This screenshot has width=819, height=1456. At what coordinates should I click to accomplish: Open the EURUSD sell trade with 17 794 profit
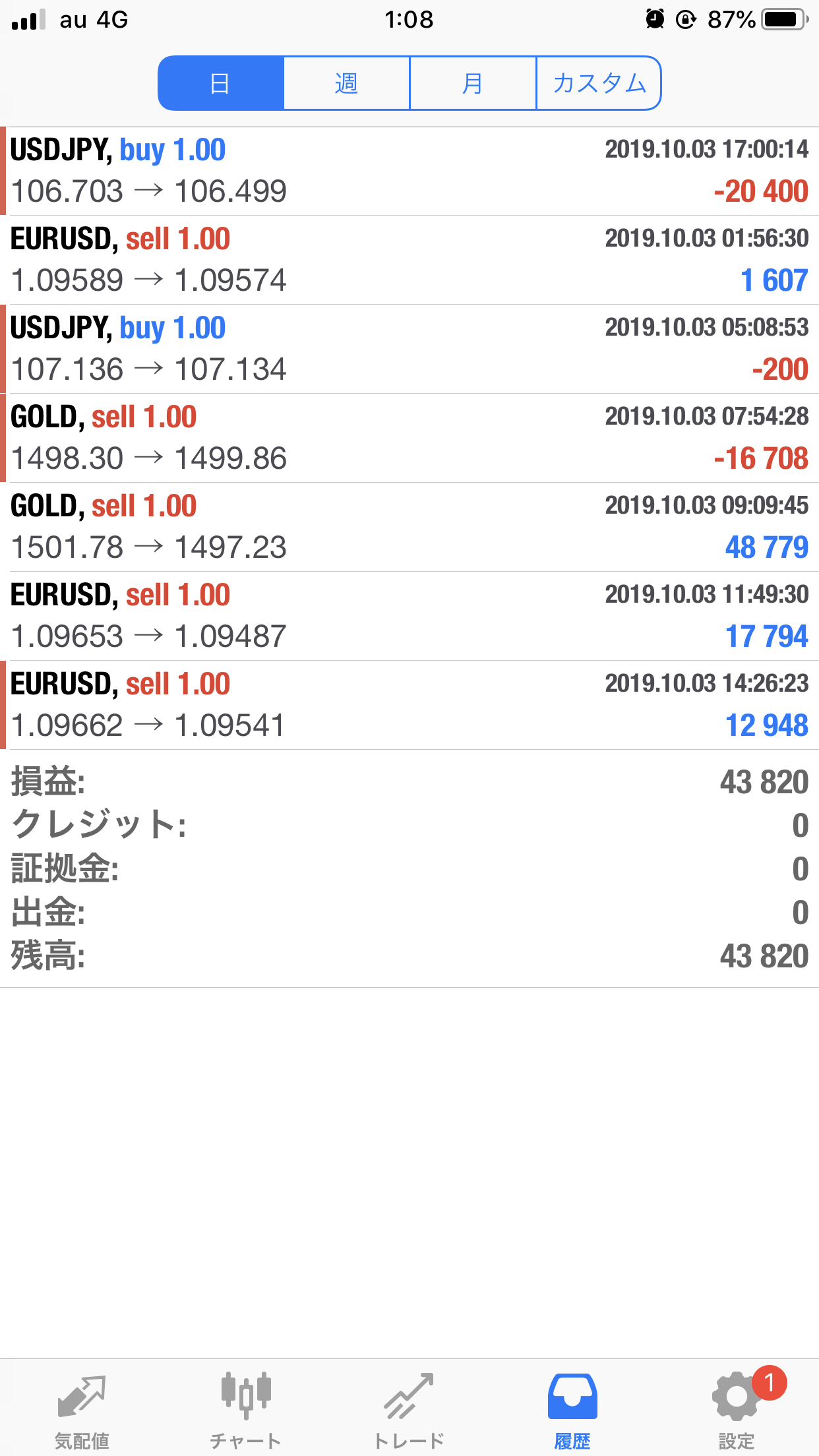click(x=409, y=616)
